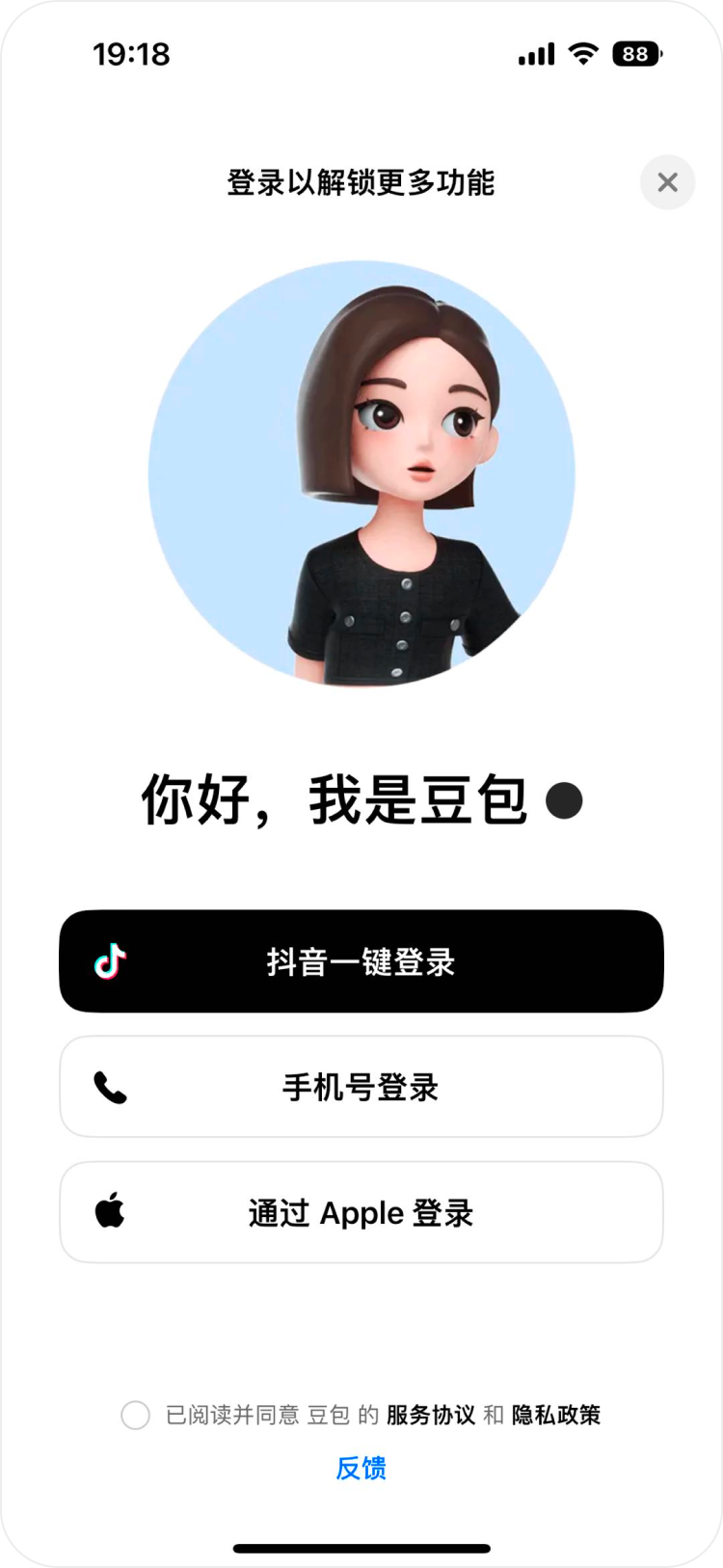Choose phone number login (手机号登录)
Viewport: 723px width, 1568px height.
361,1087
